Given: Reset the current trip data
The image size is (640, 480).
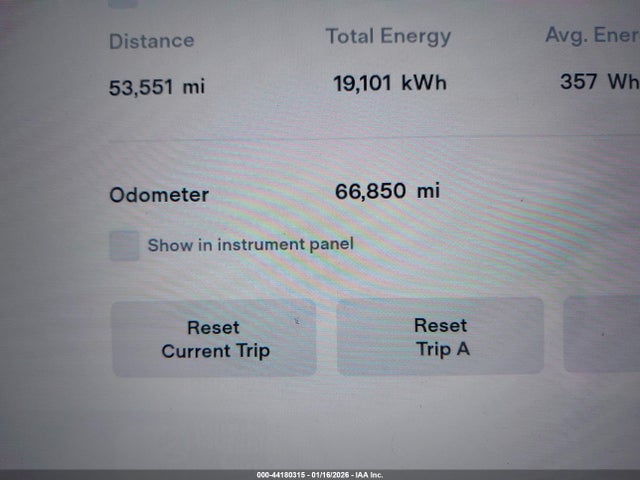Looking at the screenshot, I should tap(214, 339).
